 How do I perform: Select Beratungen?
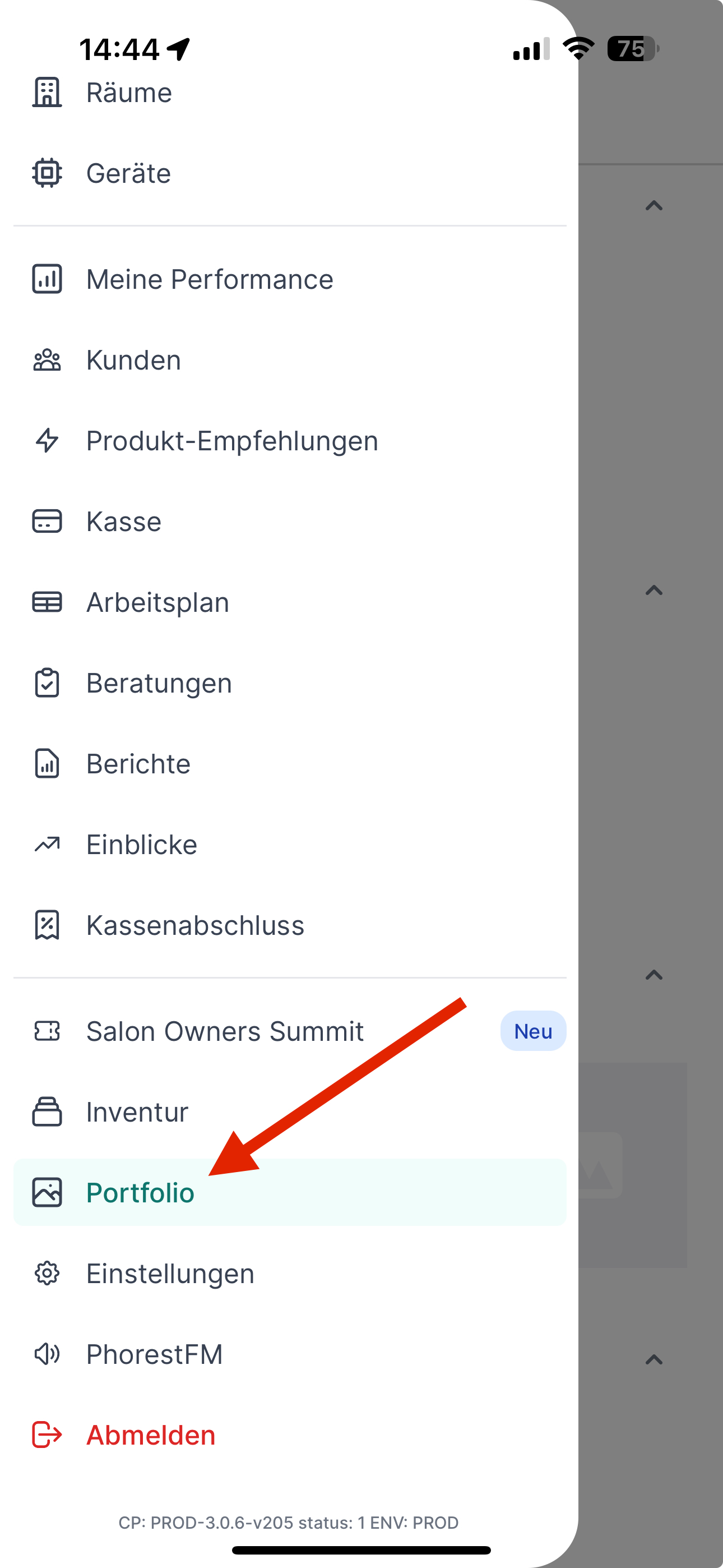(159, 683)
